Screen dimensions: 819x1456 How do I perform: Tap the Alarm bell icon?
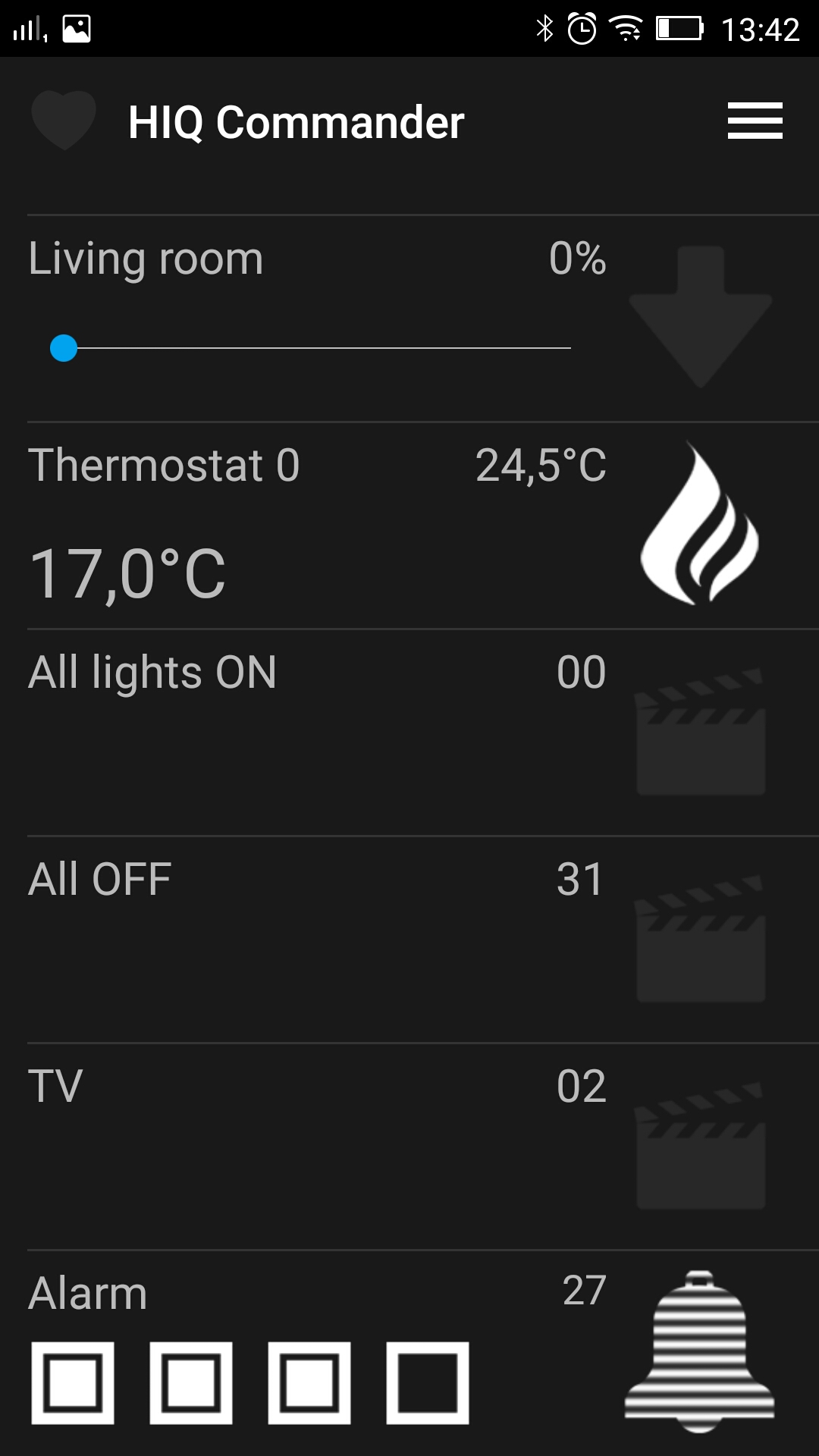699,1352
